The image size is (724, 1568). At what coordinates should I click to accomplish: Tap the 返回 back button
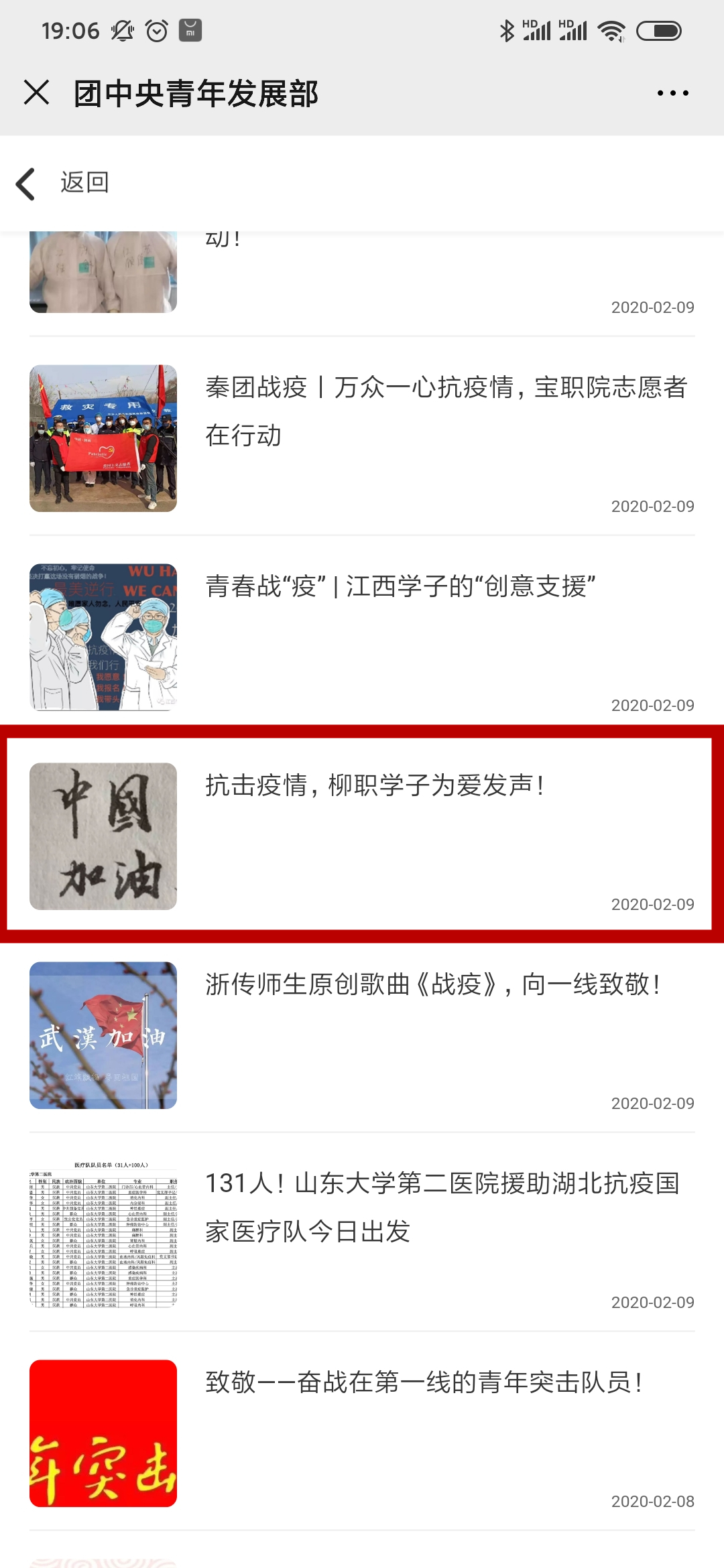(64, 183)
